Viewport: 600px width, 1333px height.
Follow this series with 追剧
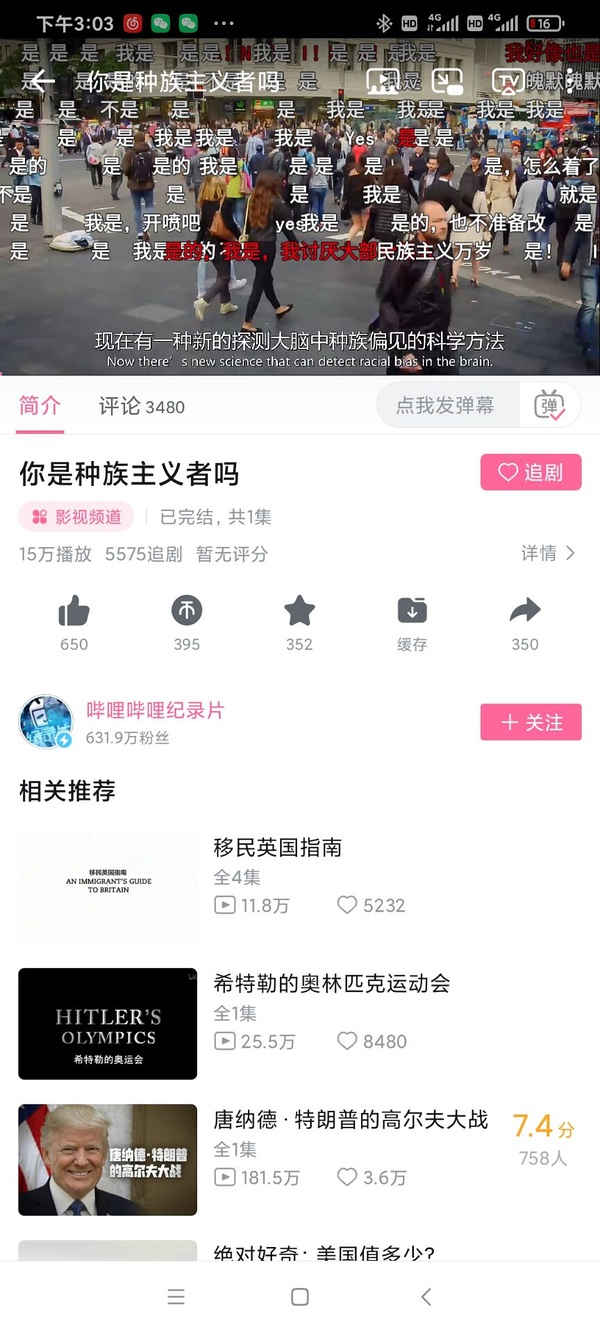[x=530, y=472]
